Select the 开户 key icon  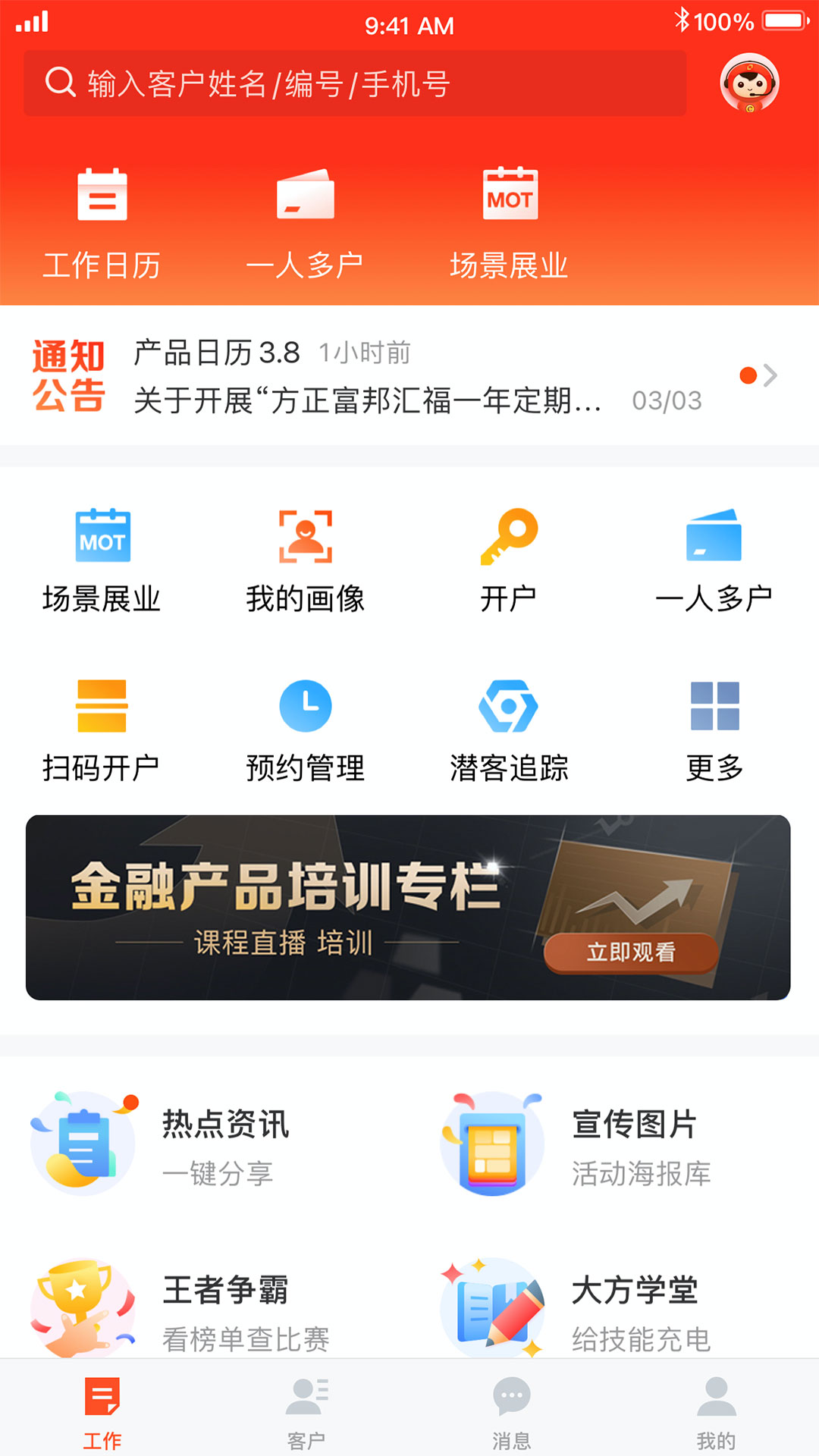[x=510, y=536]
